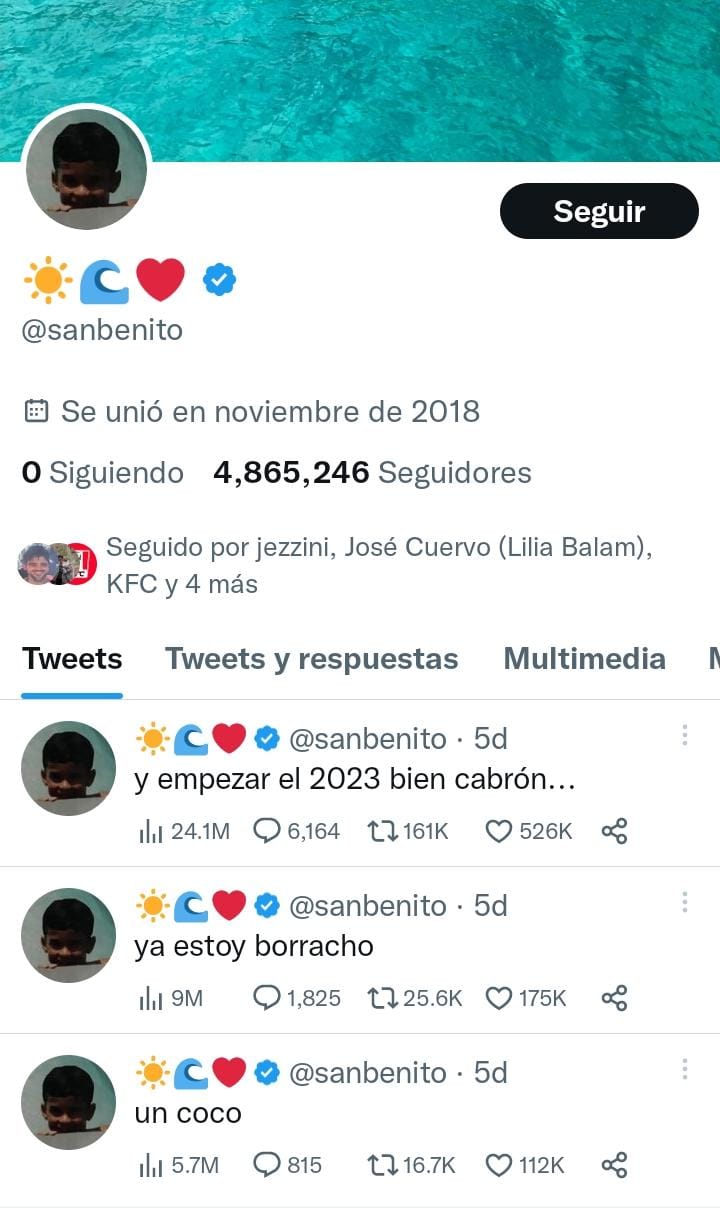Viewport: 720px width, 1208px height.
Task: Select the Tweets tab
Action: [x=72, y=659]
